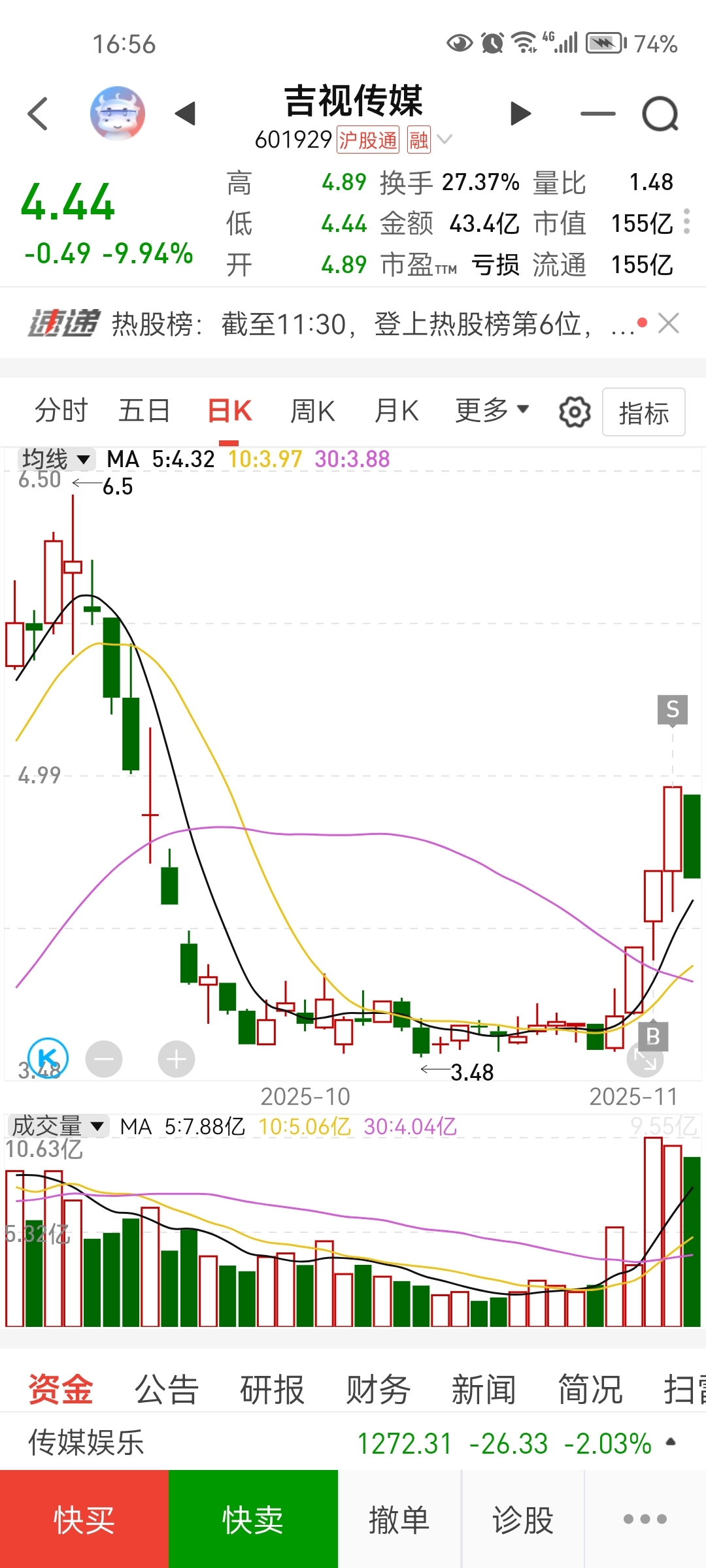This screenshot has width=706, height=1568.
Task: Tap the 快卖 quick sell button
Action: click(x=253, y=1519)
